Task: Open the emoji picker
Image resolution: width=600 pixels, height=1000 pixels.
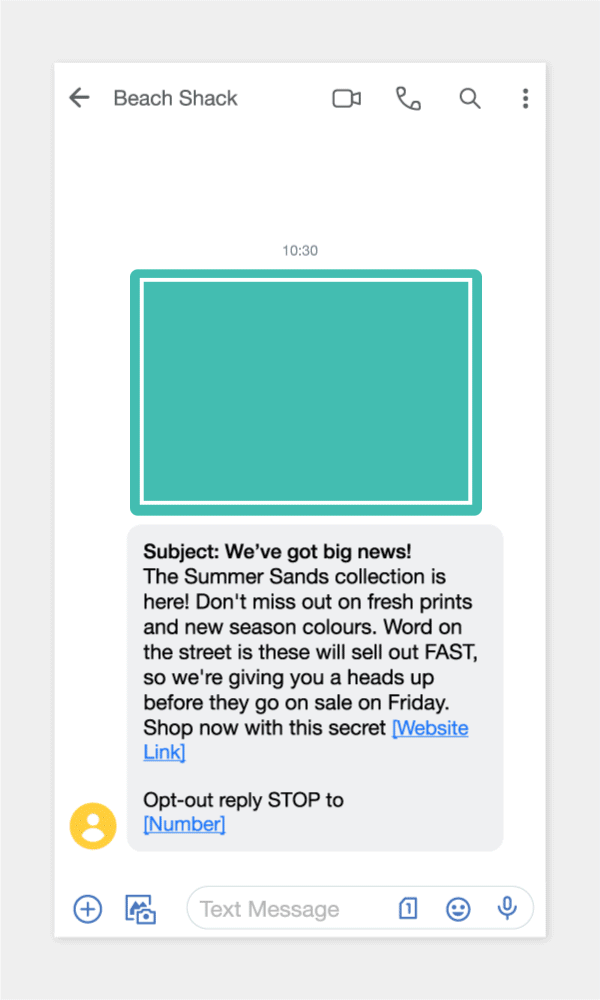Action: click(458, 909)
